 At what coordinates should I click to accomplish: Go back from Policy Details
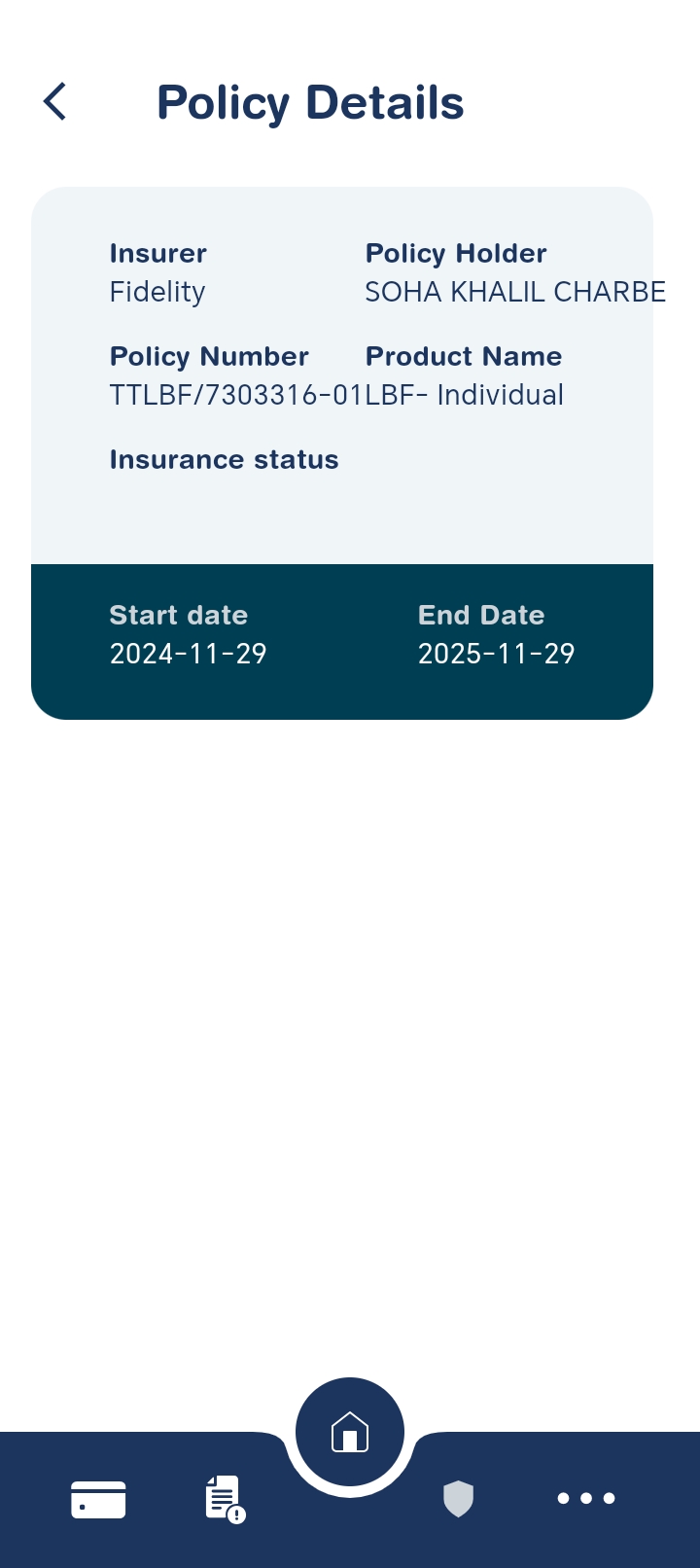(x=55, y=101)
